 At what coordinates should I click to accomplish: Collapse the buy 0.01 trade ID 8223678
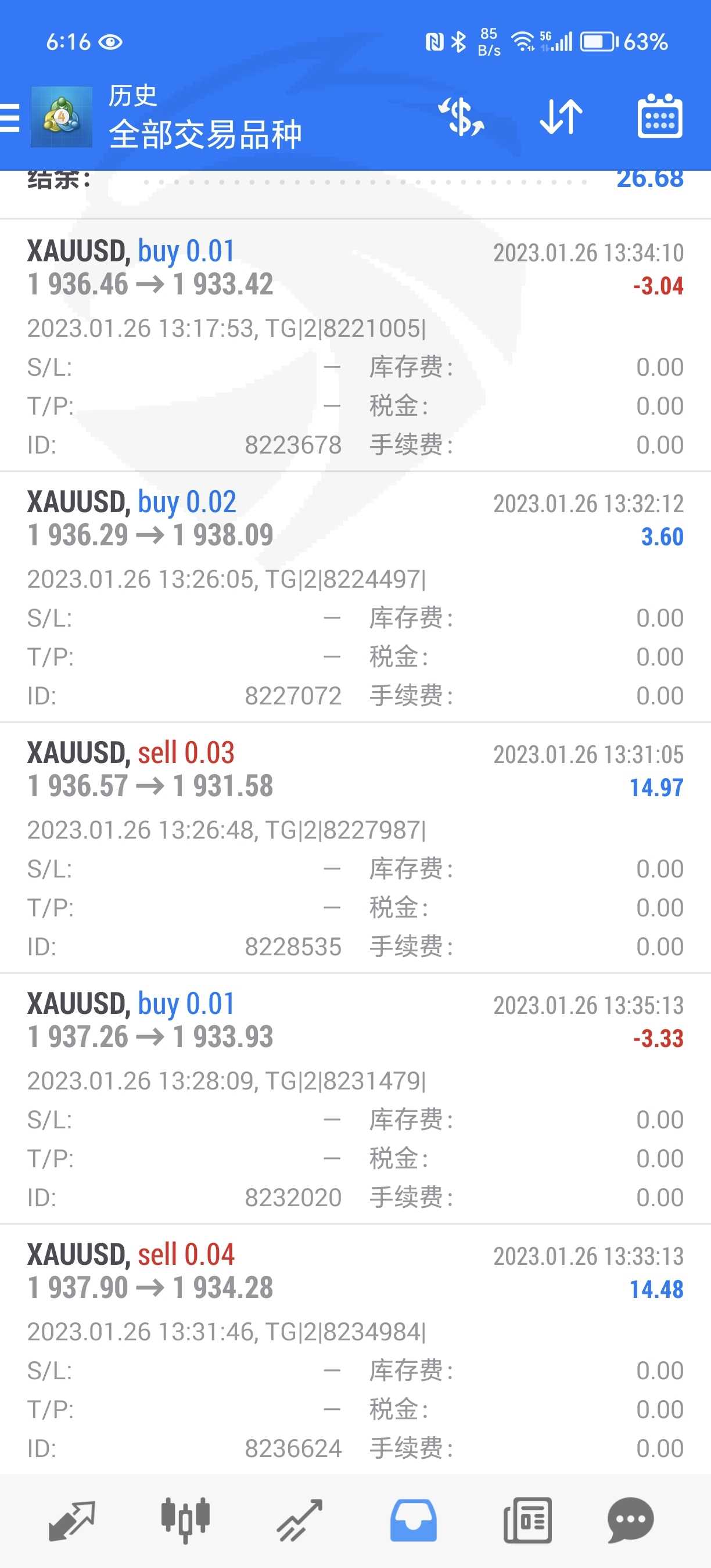click(x=355, y=345)
